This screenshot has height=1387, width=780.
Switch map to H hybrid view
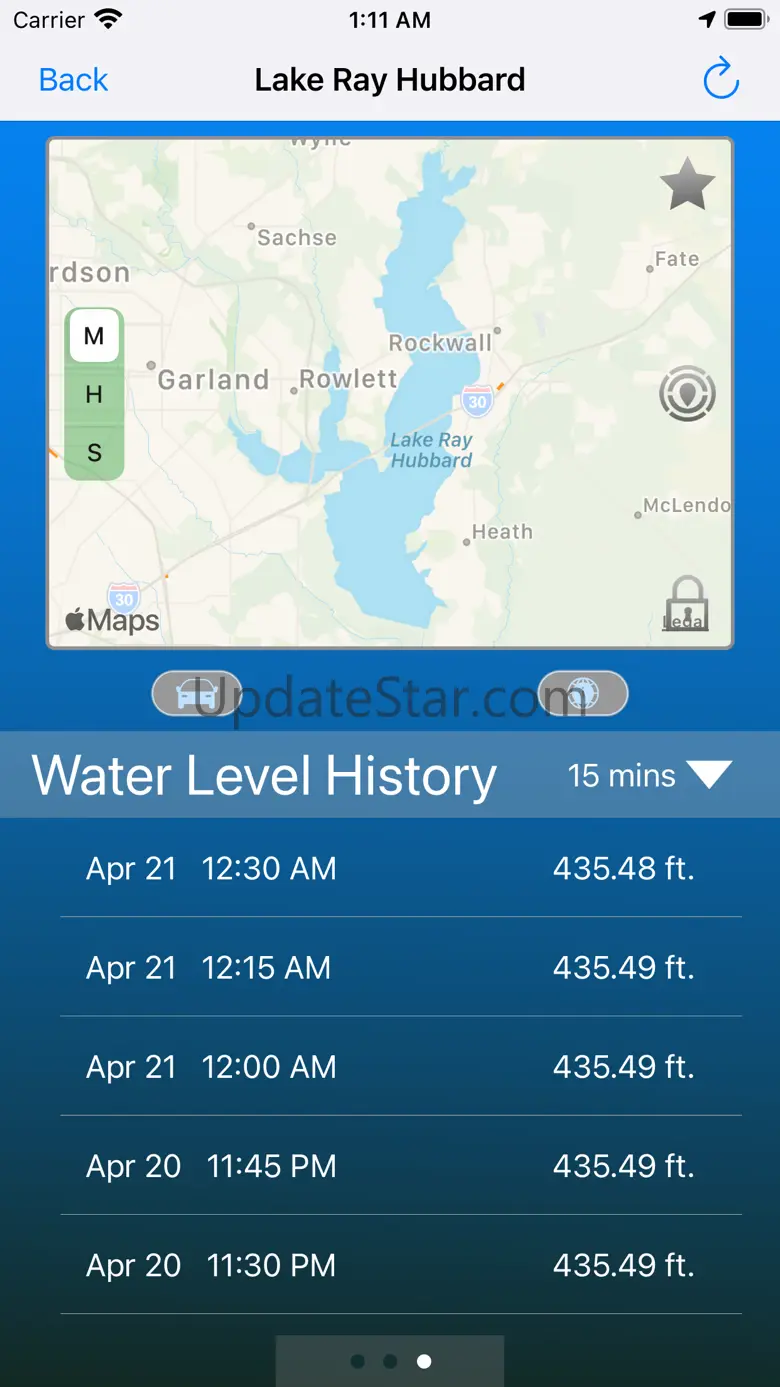pyautogui.click(x=94, y=394)
